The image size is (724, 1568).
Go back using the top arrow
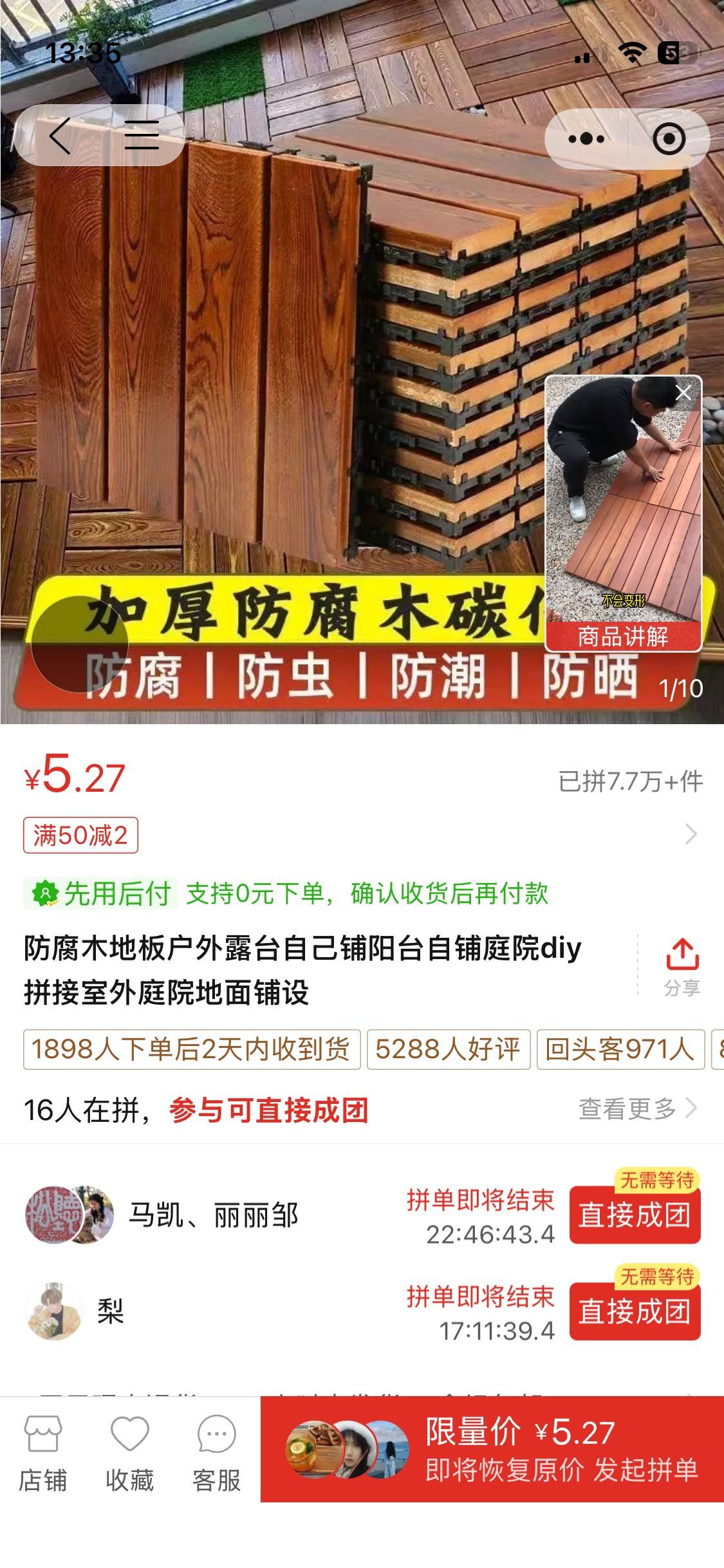pos(60,136)
